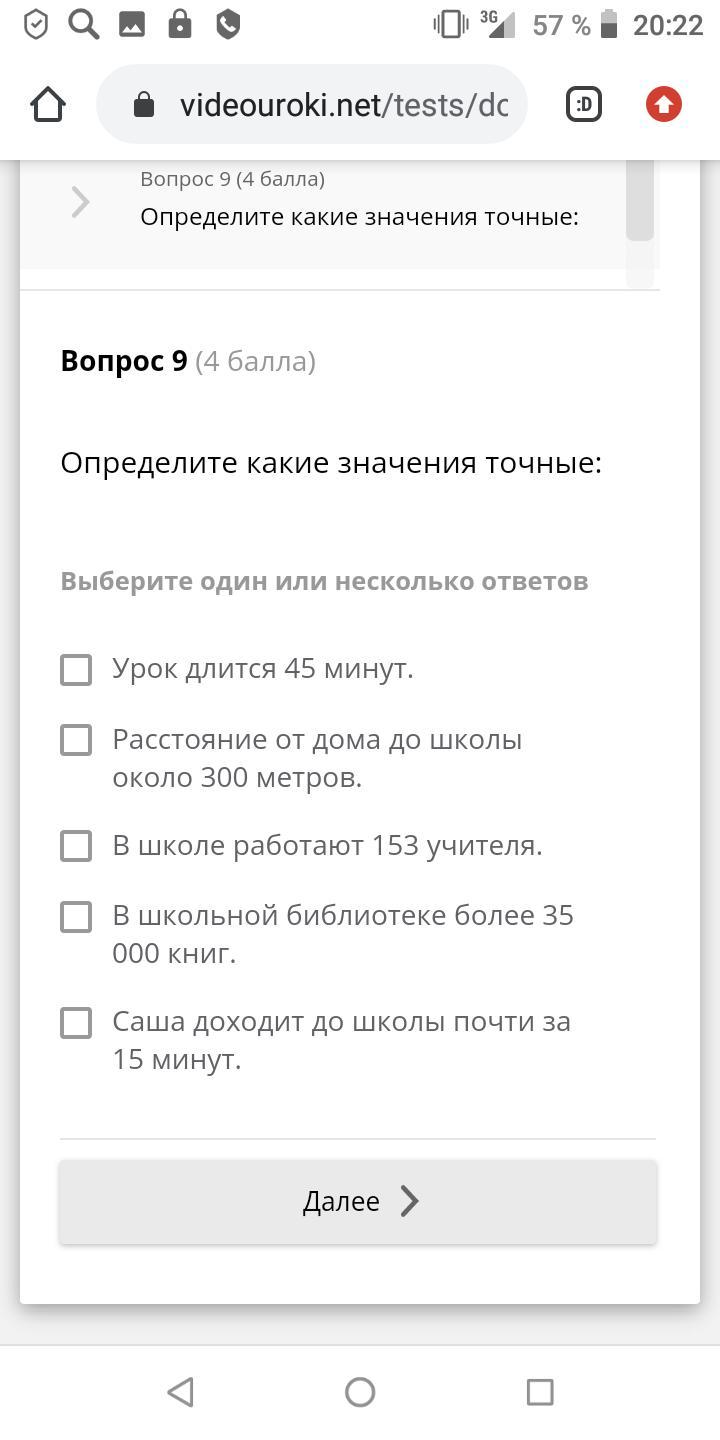
Task: Open the browser home page
Action: click(x=48, y=104)
